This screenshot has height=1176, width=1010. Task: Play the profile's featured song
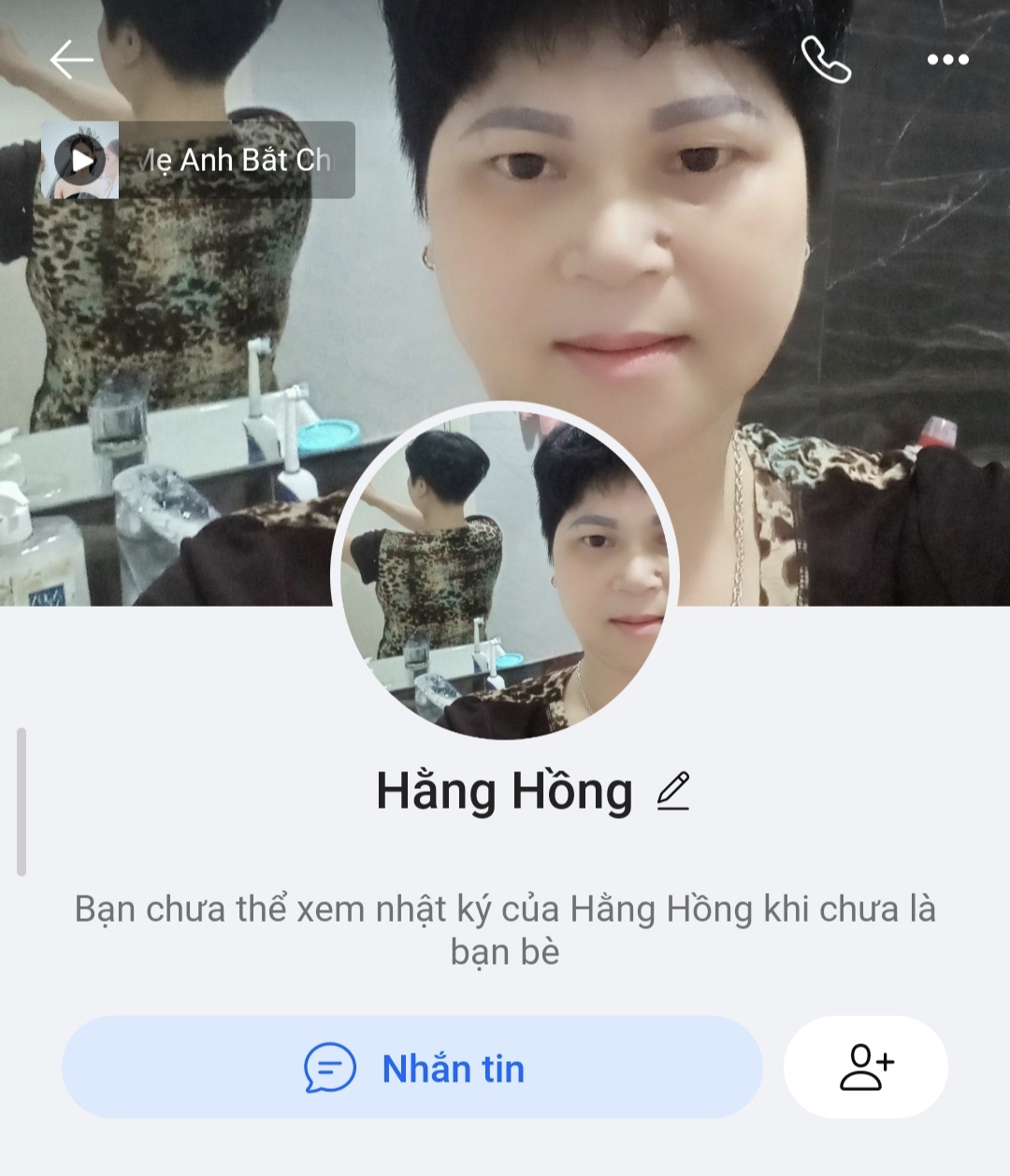(80, 160)
